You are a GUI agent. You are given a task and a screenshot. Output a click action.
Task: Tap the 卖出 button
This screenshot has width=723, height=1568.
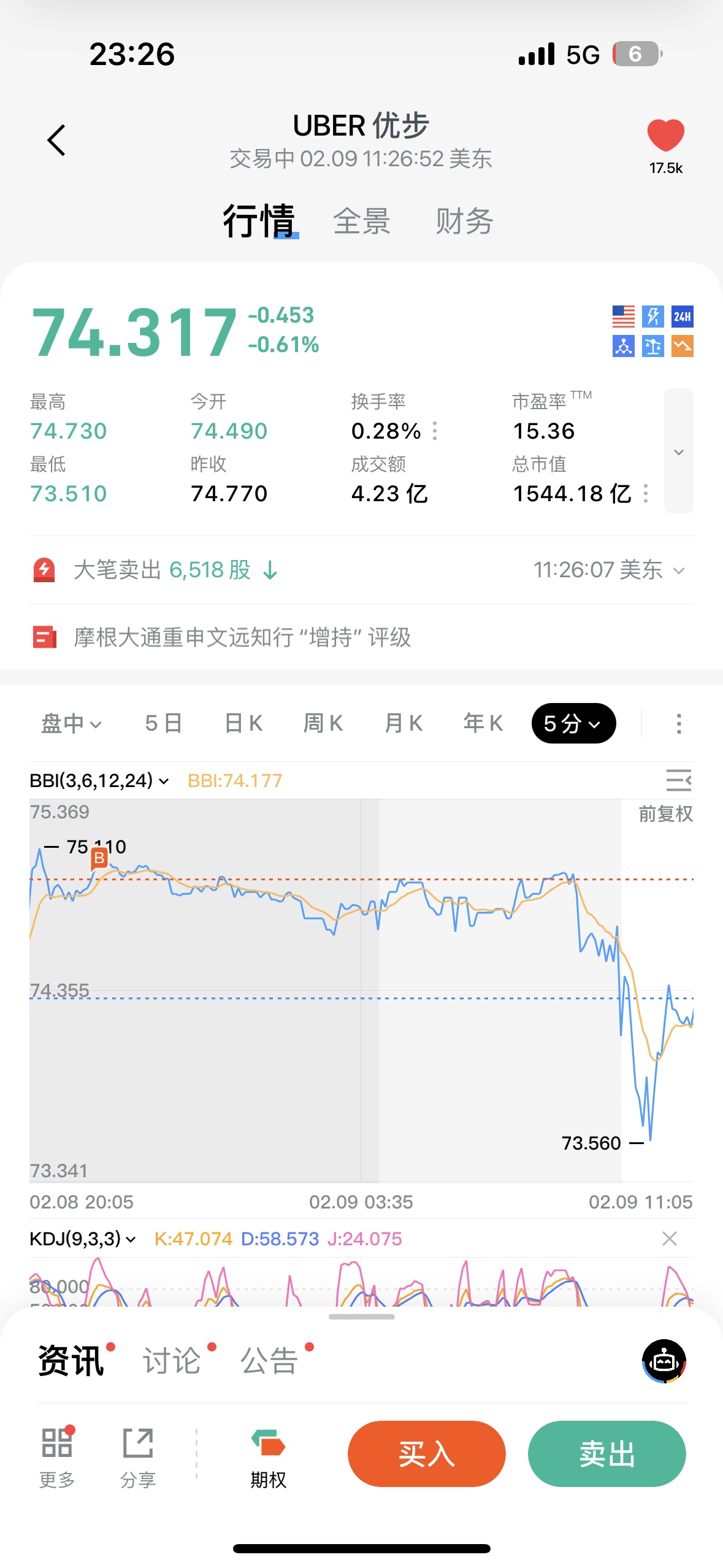[x=606, y=1453]
